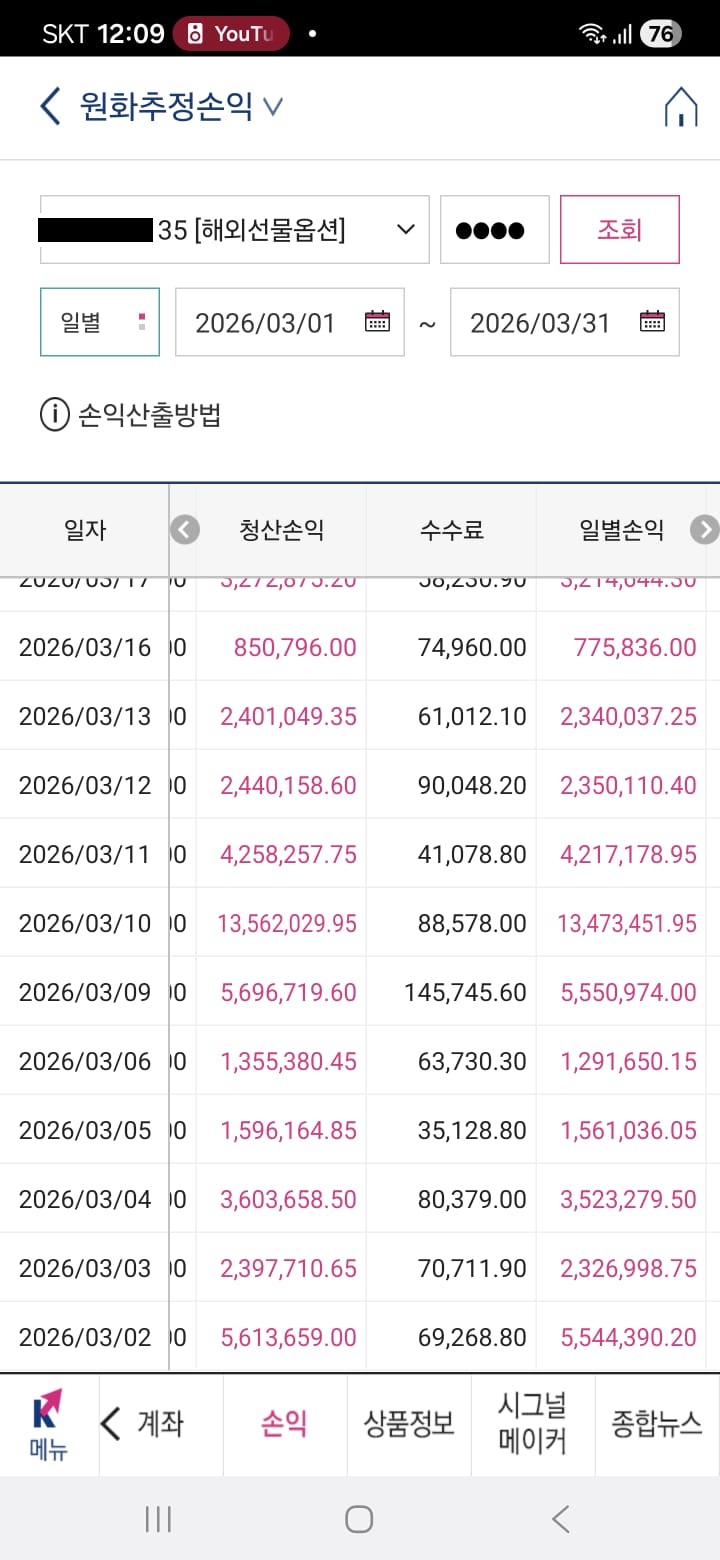
Task: Tap the system back button
Action: (x=561, y=1519)
